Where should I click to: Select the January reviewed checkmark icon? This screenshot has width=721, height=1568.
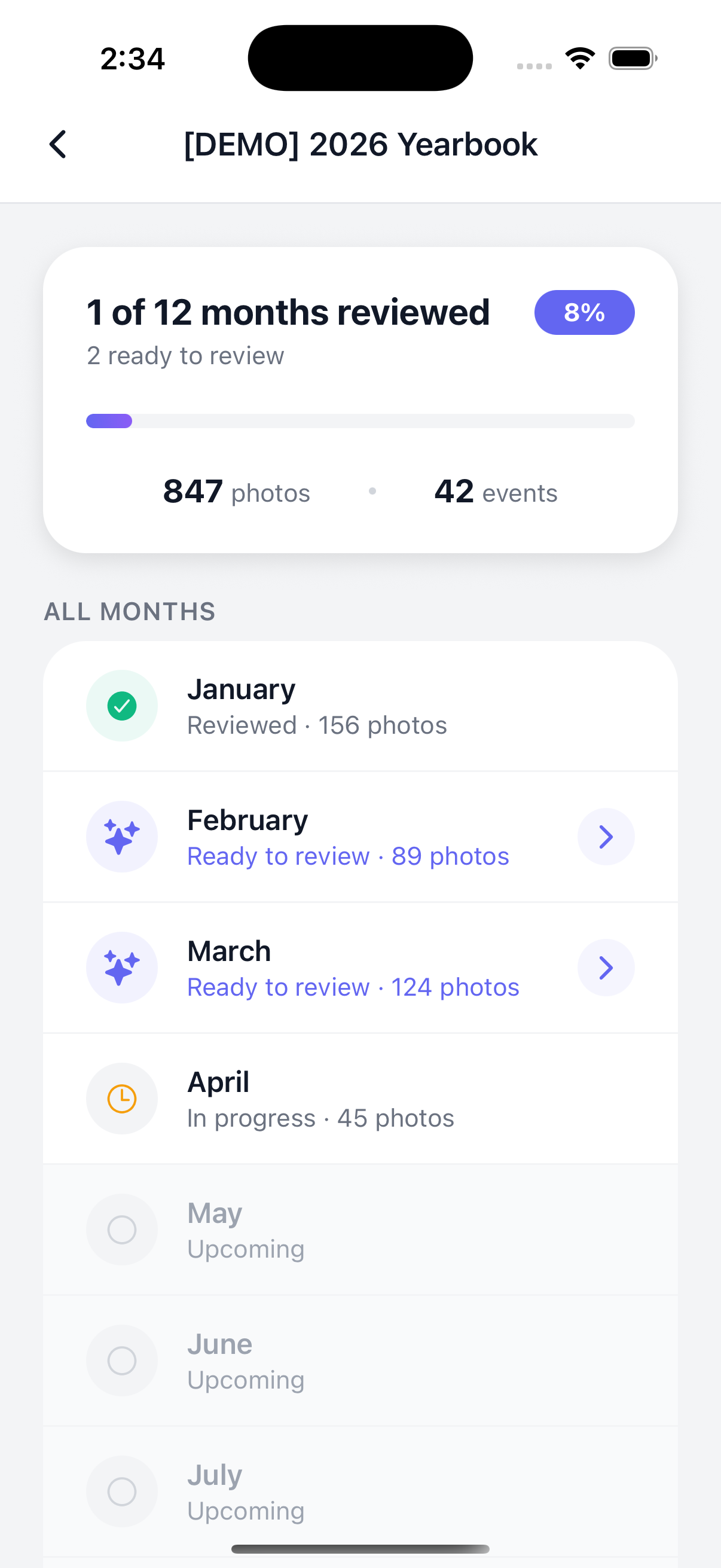pos(122,706)
